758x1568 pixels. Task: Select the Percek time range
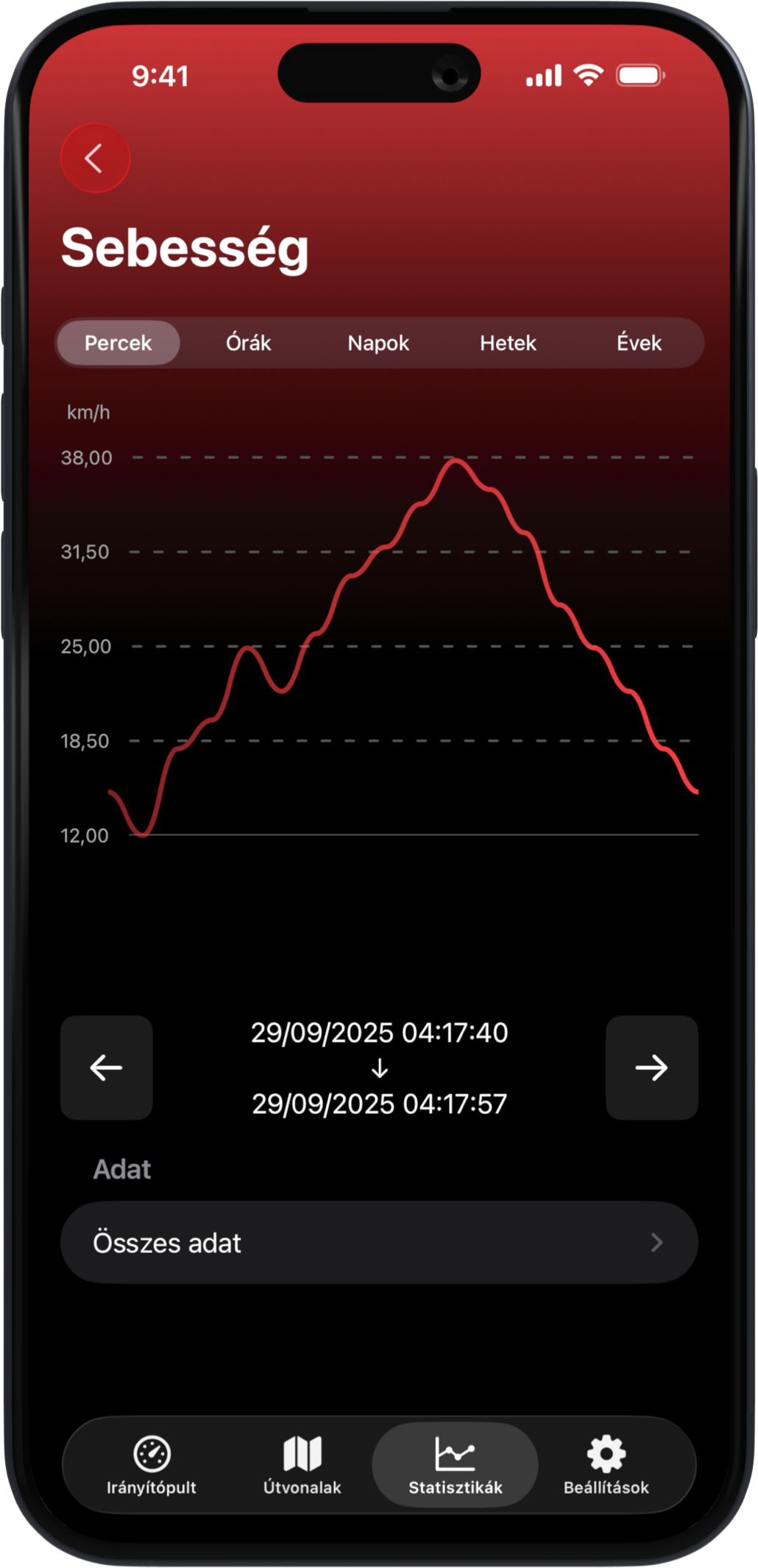pos(118,343)
